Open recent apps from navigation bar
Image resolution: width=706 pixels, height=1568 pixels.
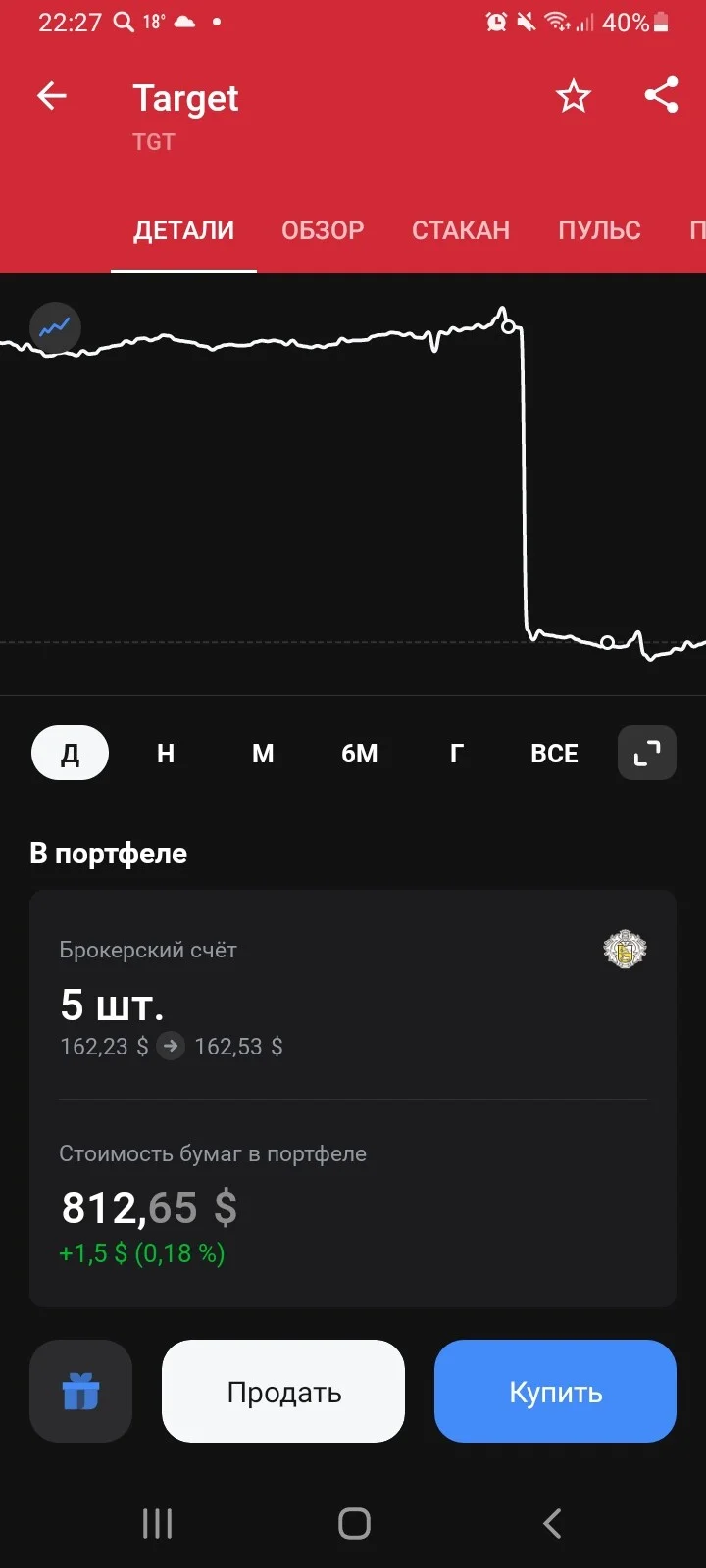[x=157, y=1523]
